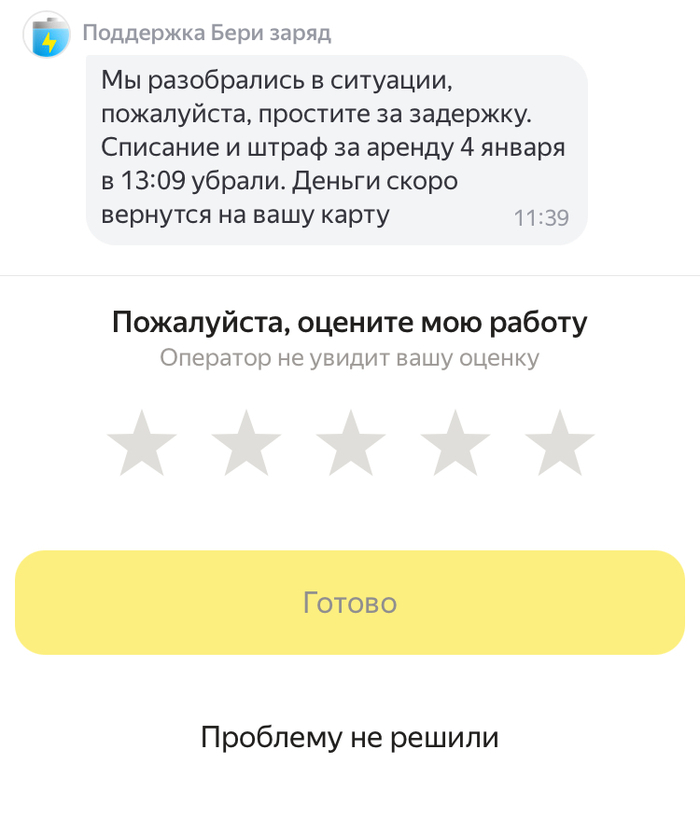This screenshot has width=700, height=819.
Task: Rate the operator four stars
Action: [x=455, y=443]
